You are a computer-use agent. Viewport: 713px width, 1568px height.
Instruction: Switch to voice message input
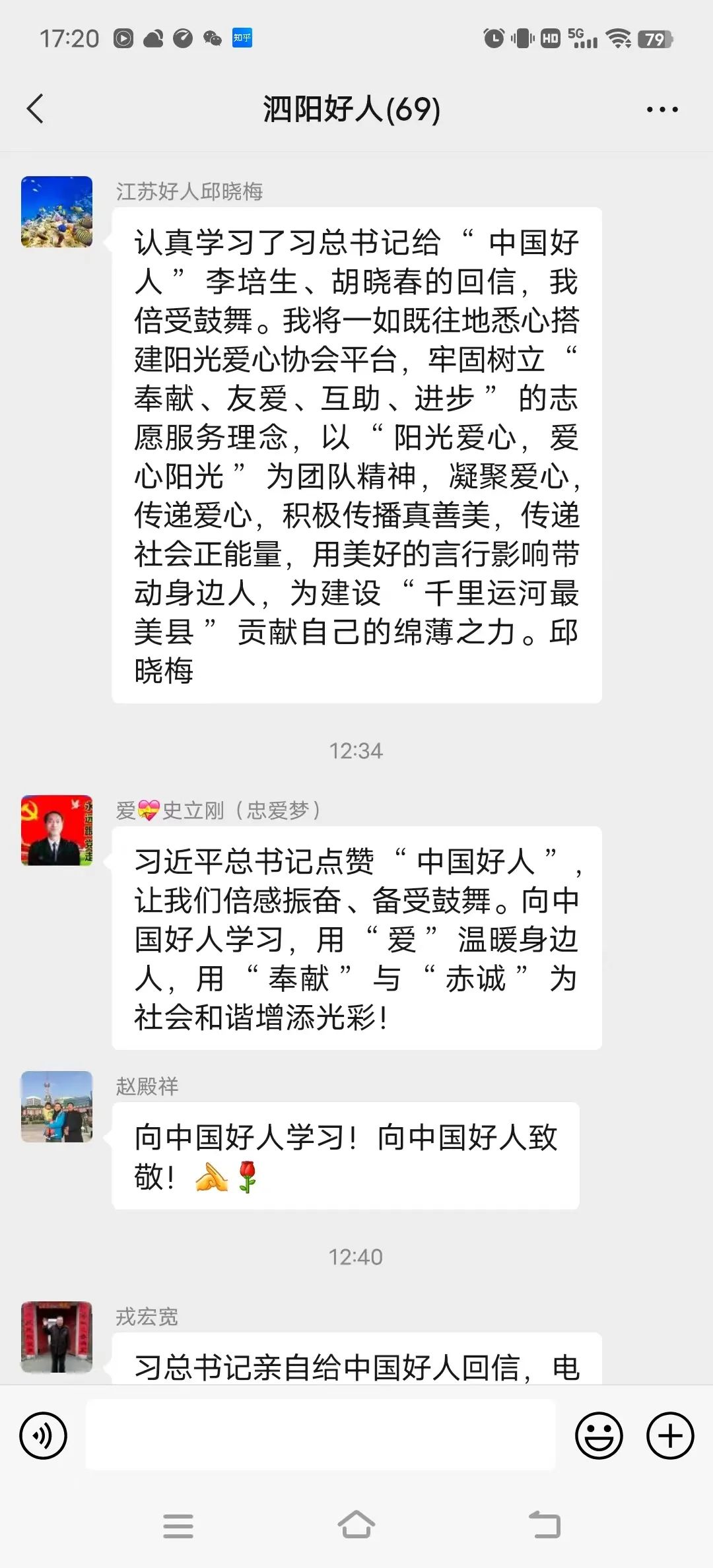point(44,1435)
